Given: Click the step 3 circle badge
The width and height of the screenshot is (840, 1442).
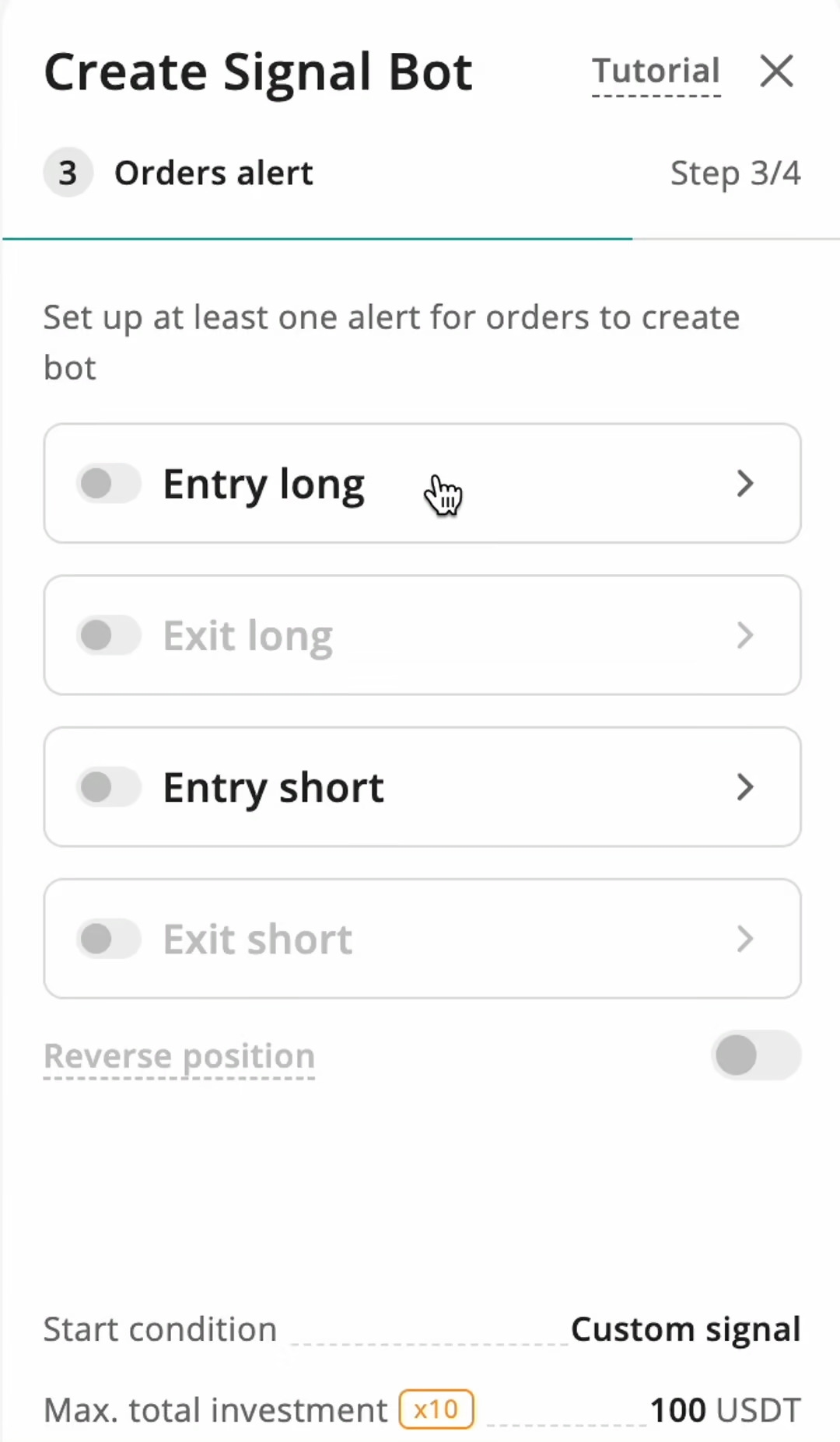Looking at the screenshot, I should tap(68, 172).
